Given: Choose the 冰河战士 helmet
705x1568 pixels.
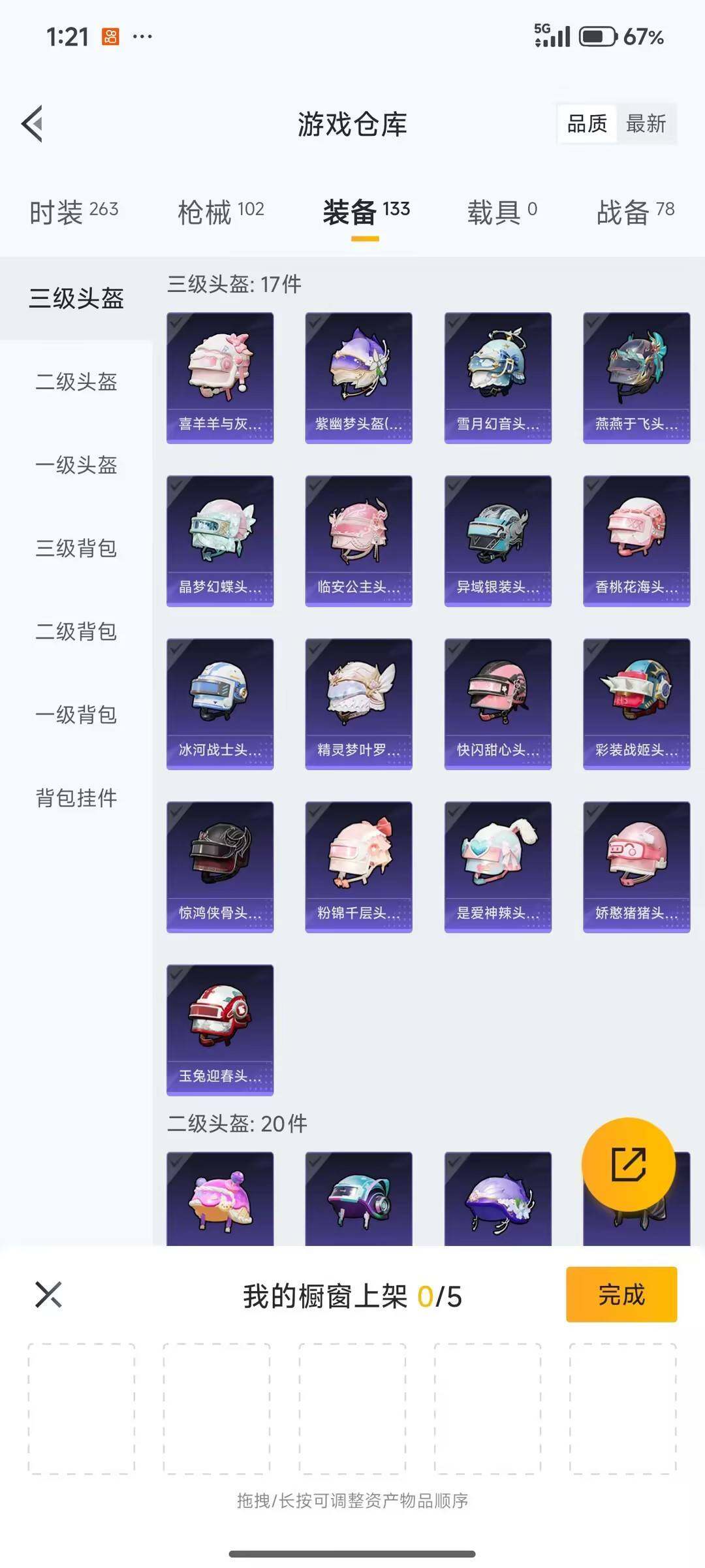Looking at the screenshot, I should coord(220,703).
